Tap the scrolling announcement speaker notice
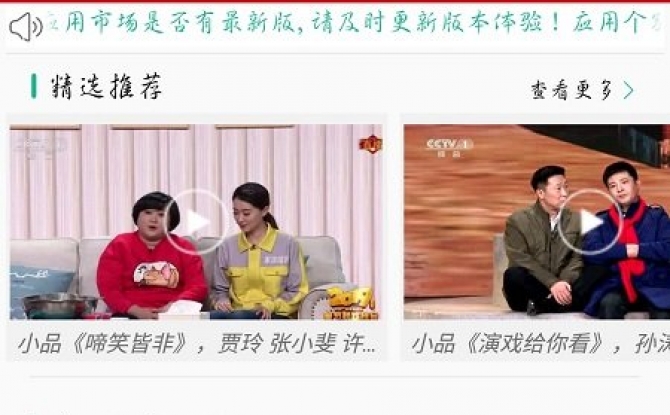Screen dimensions: 670x415 [x=24, y=26]
